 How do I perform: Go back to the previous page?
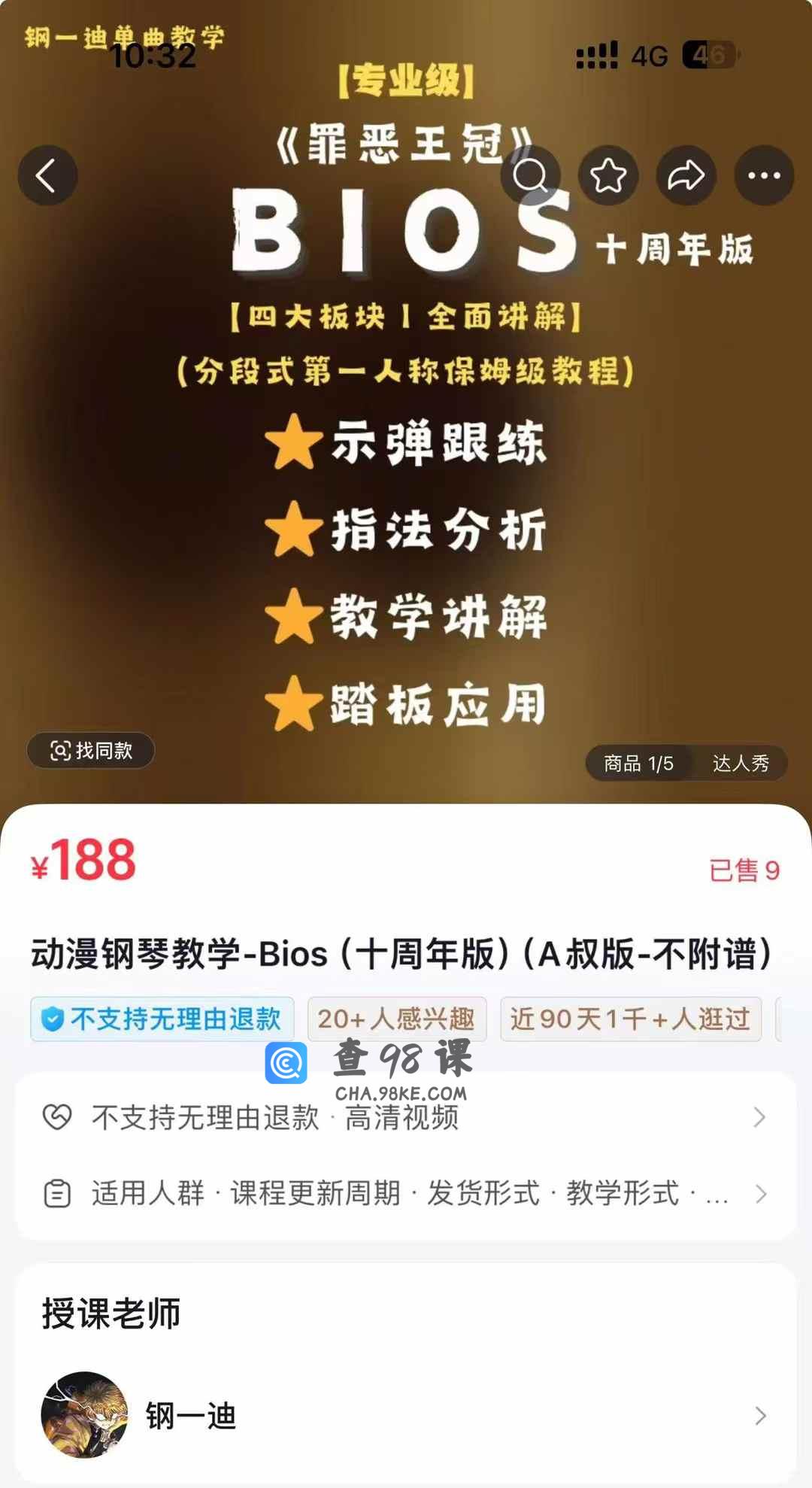tap(47, 176)
